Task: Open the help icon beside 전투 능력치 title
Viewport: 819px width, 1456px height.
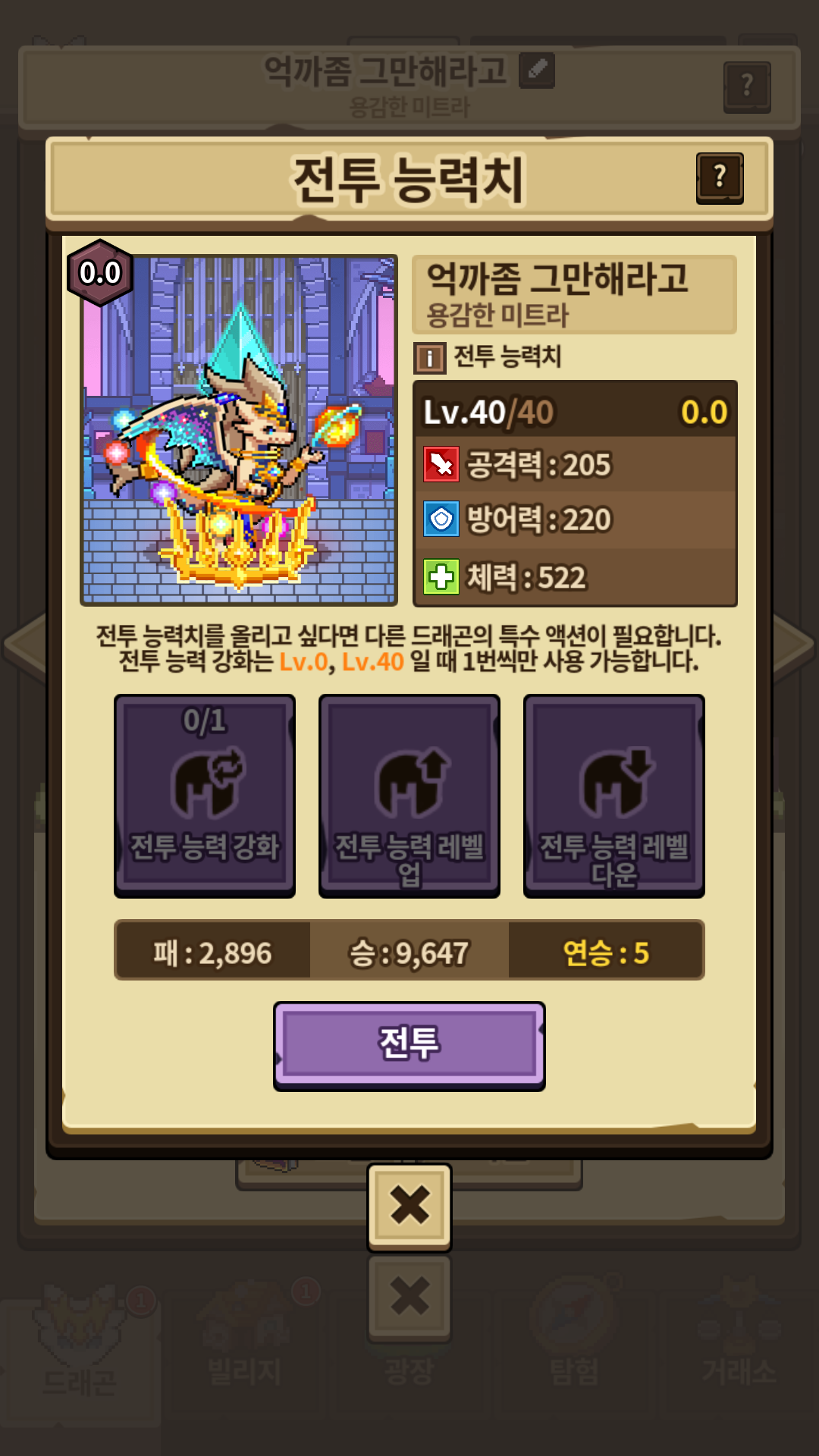Action: tap(720, 178)
